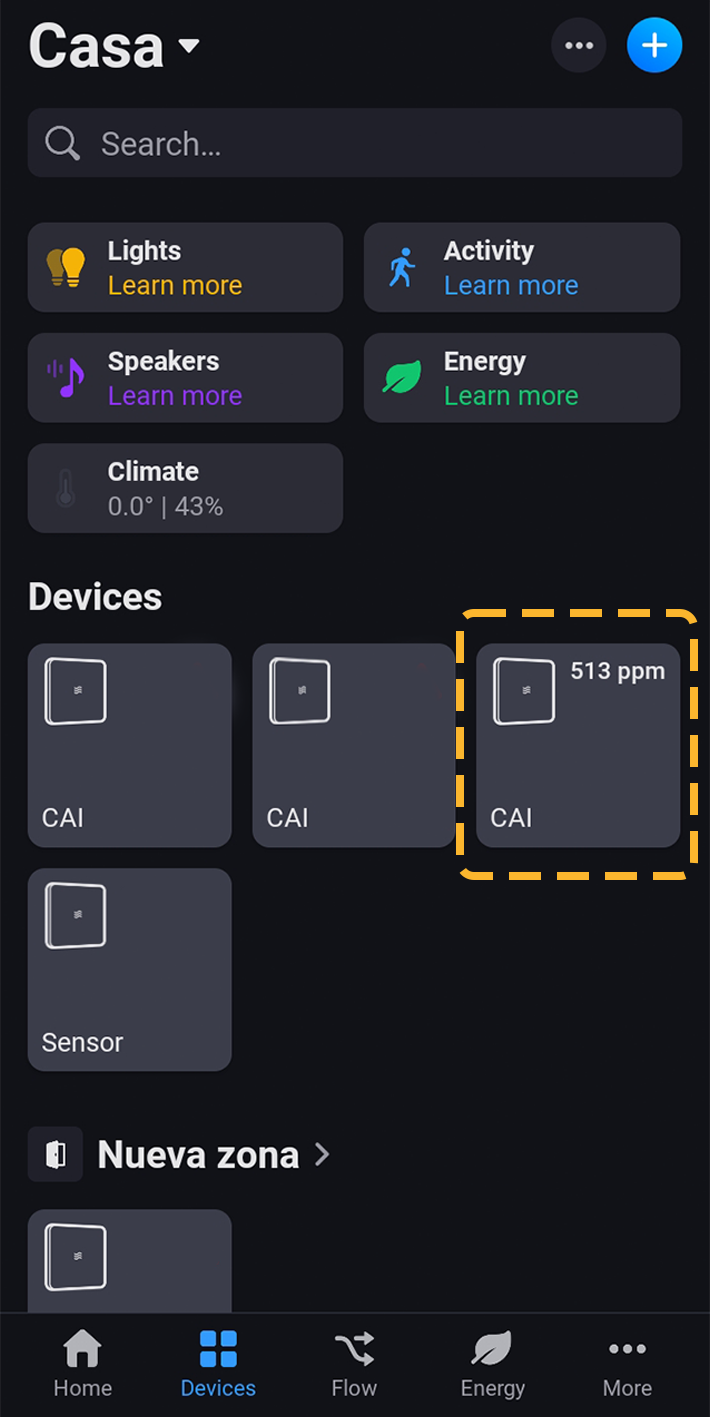Viewport: 710px width, 1417px height.
Task: Open the three-dot overflow menu
Action: pos(579,45)
